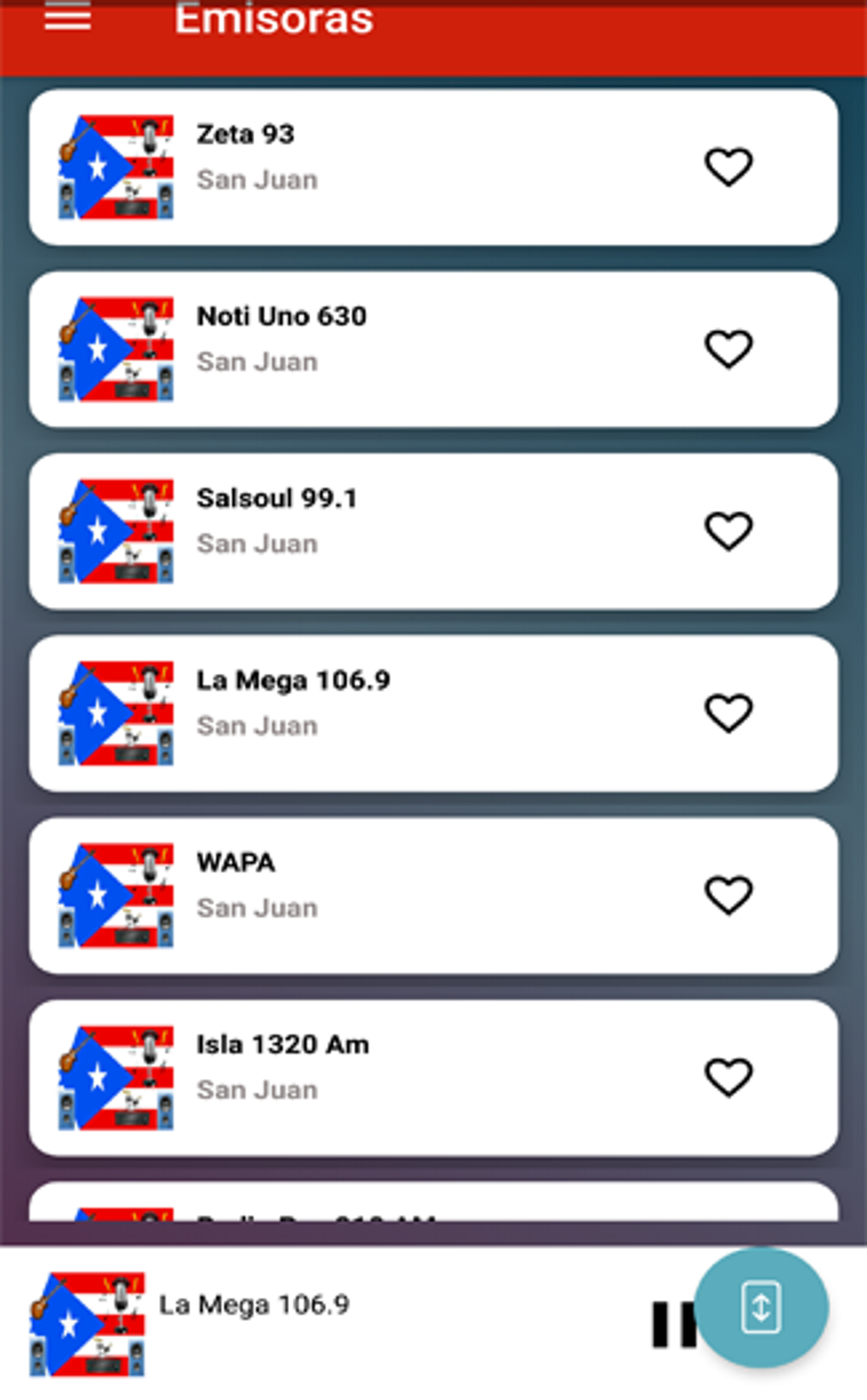Play the Salsoul 99.1 station
Viewport: 867px width, 1400px height.
[x=382, y=530]
